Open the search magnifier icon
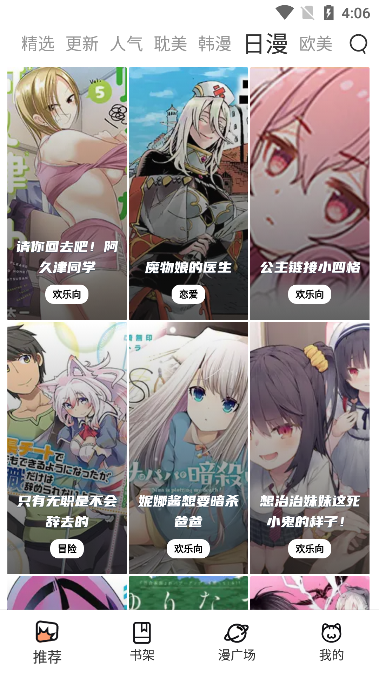Screen dimensions: 379x673 tap(358, 44)
